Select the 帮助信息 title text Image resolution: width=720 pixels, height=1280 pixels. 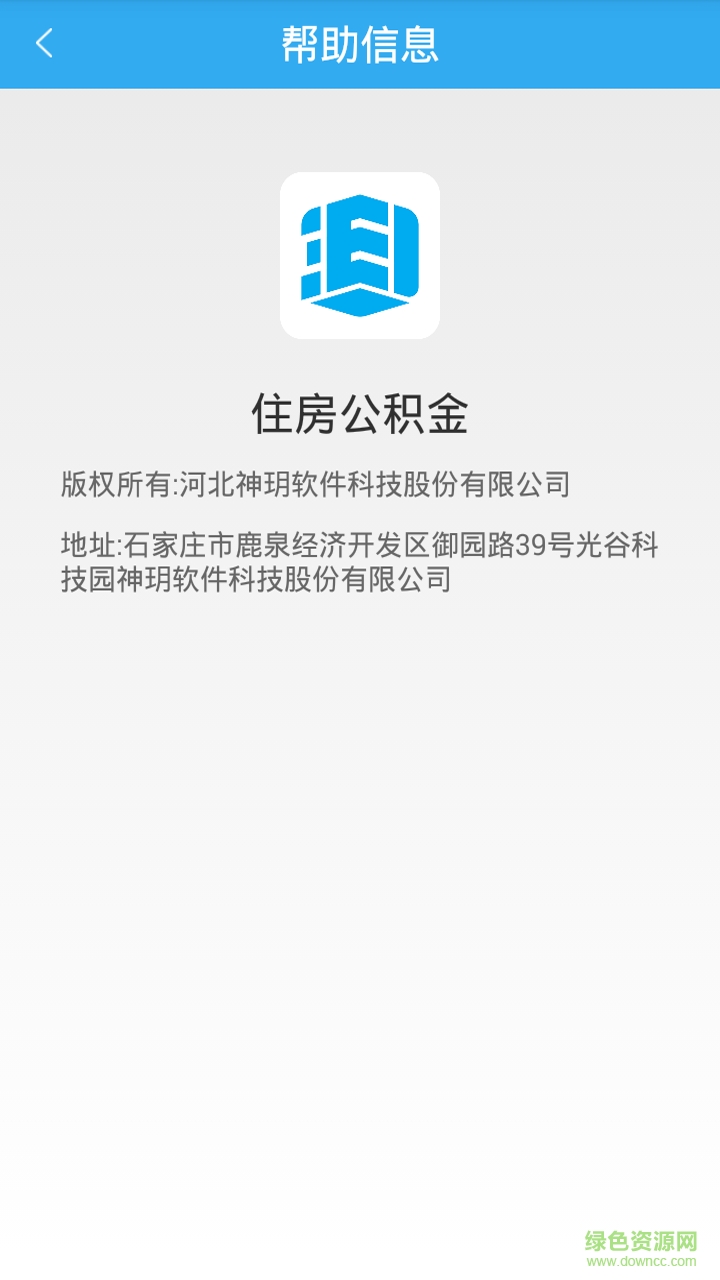coord(360,42)
